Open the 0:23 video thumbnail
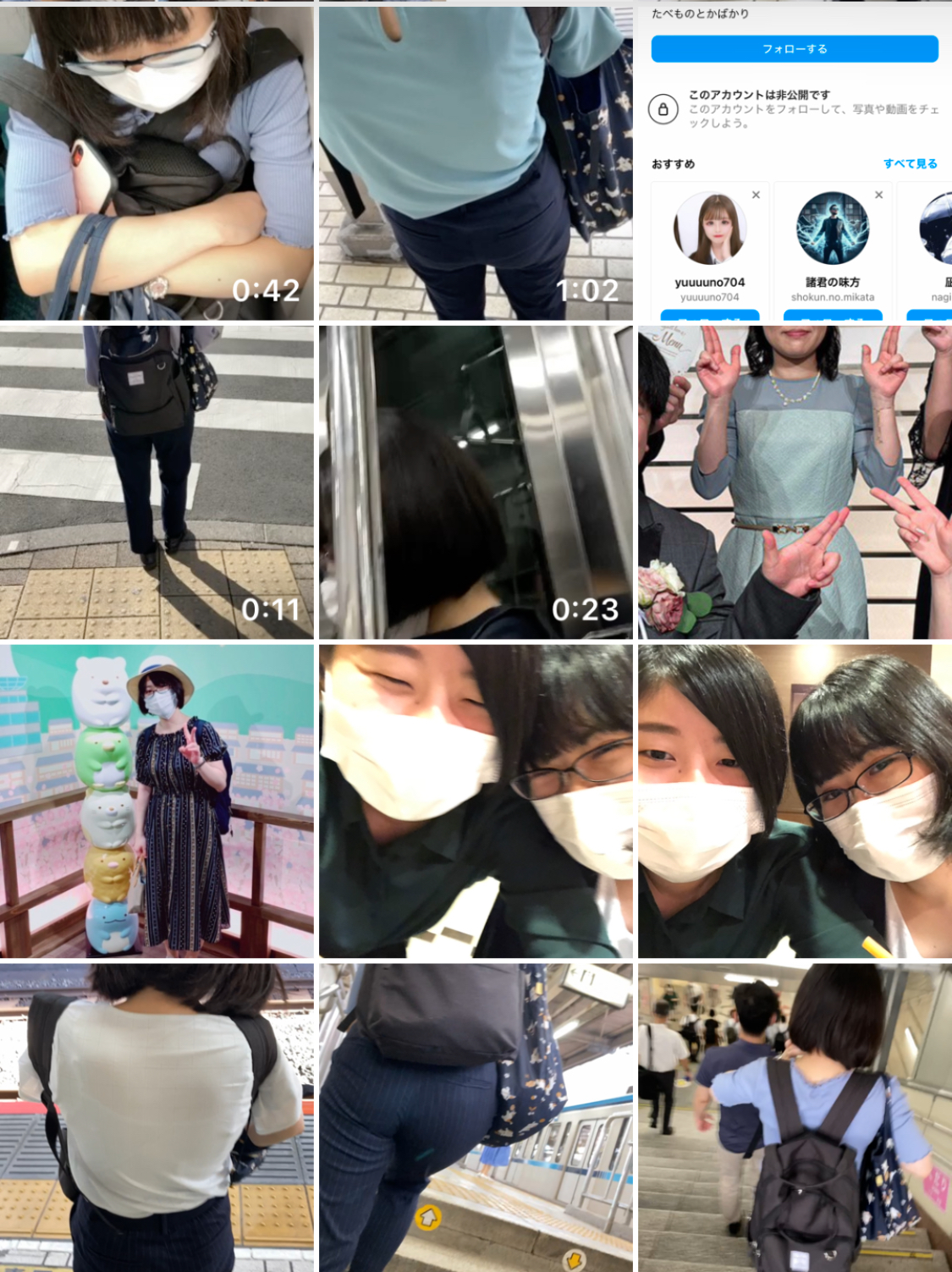952x1272 pixels. [x=476, y=482]
